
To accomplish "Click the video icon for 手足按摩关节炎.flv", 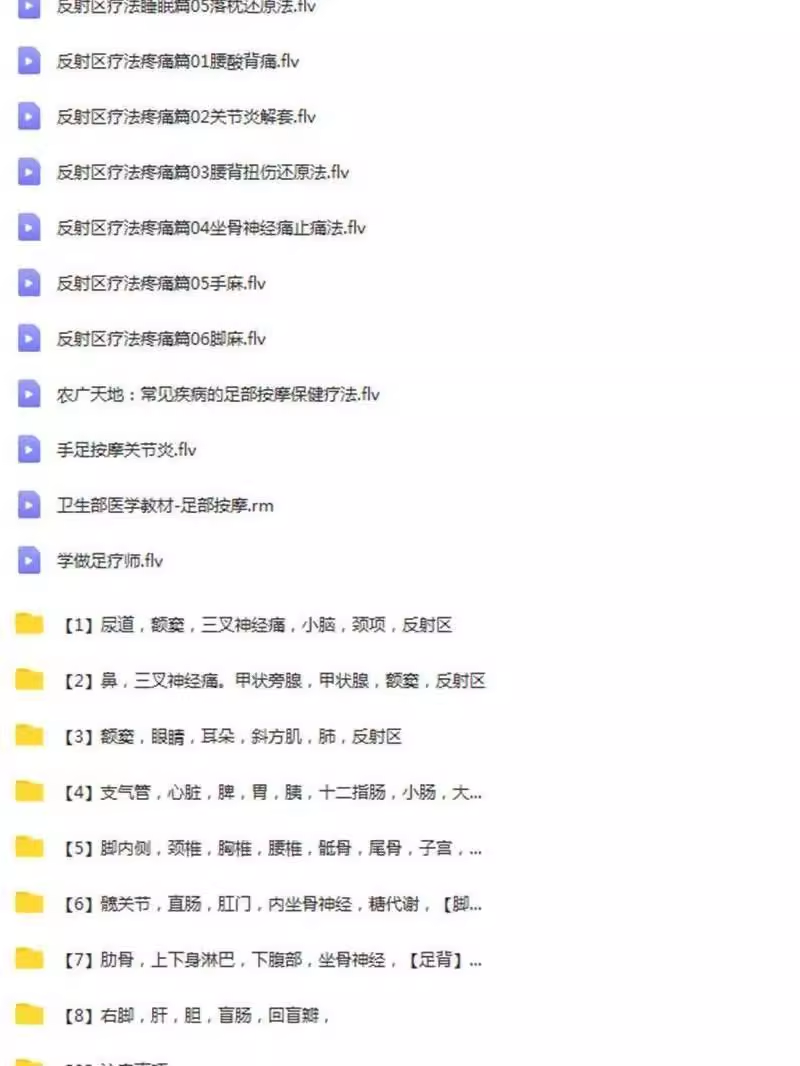I will click(27, 450).
